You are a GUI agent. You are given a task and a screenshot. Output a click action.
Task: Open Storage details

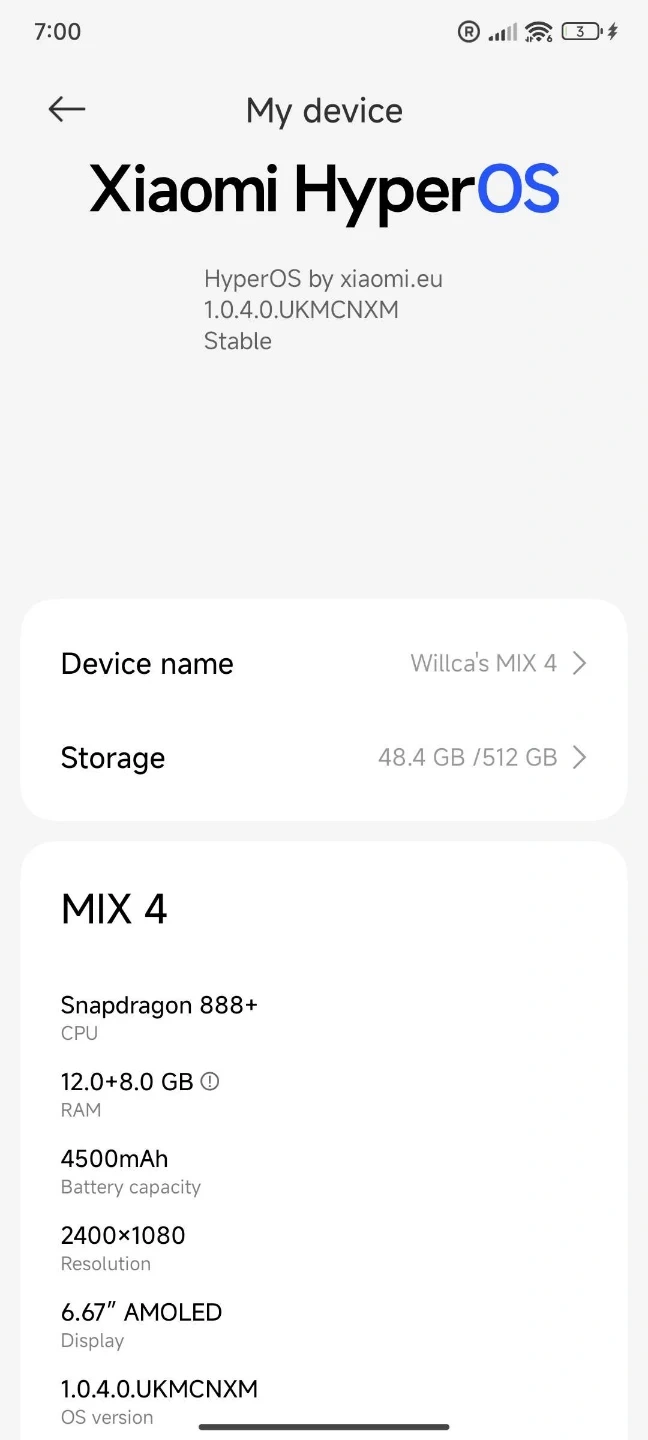point(324,757)
